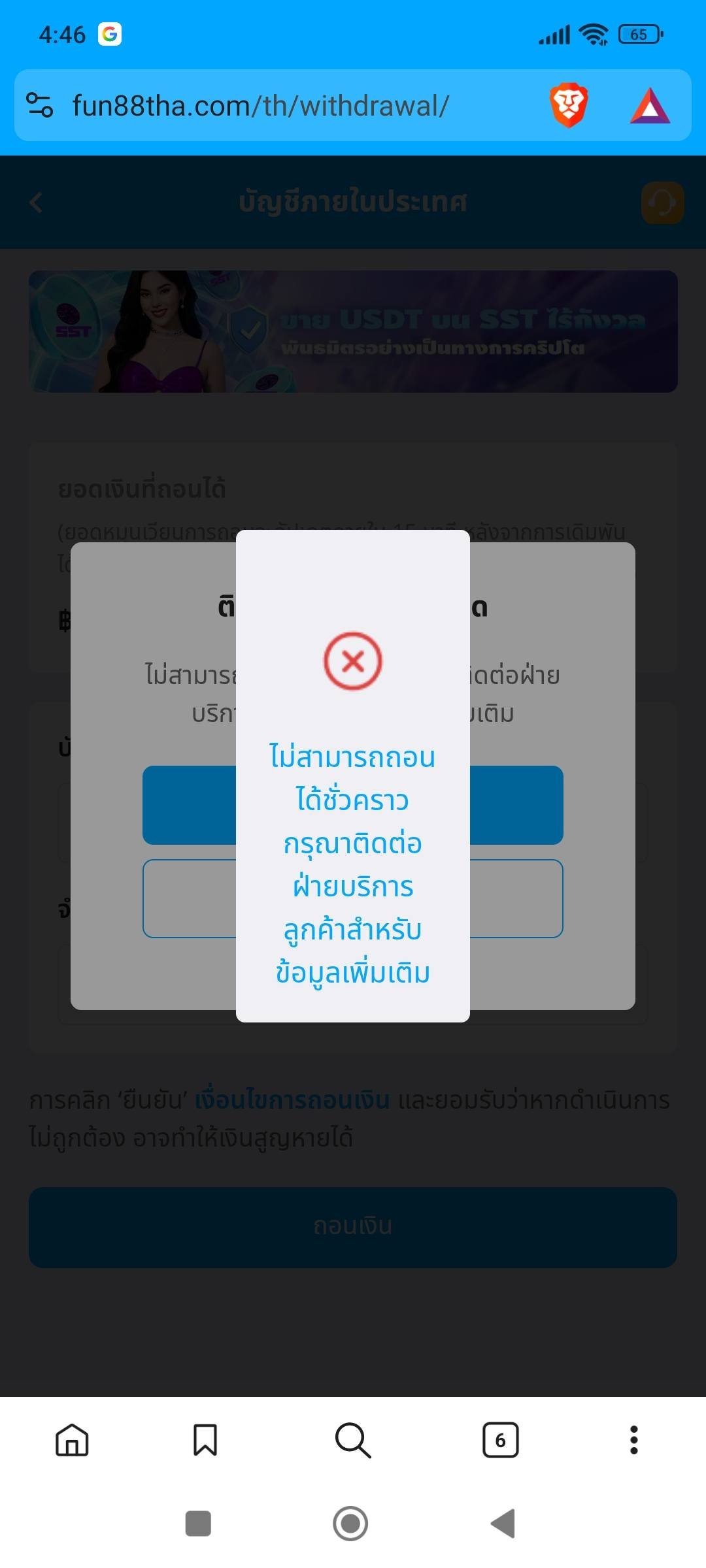Open Brave Rewards triangle icon
Screen dimensions: 706x1568
click(x=650, y=106)
